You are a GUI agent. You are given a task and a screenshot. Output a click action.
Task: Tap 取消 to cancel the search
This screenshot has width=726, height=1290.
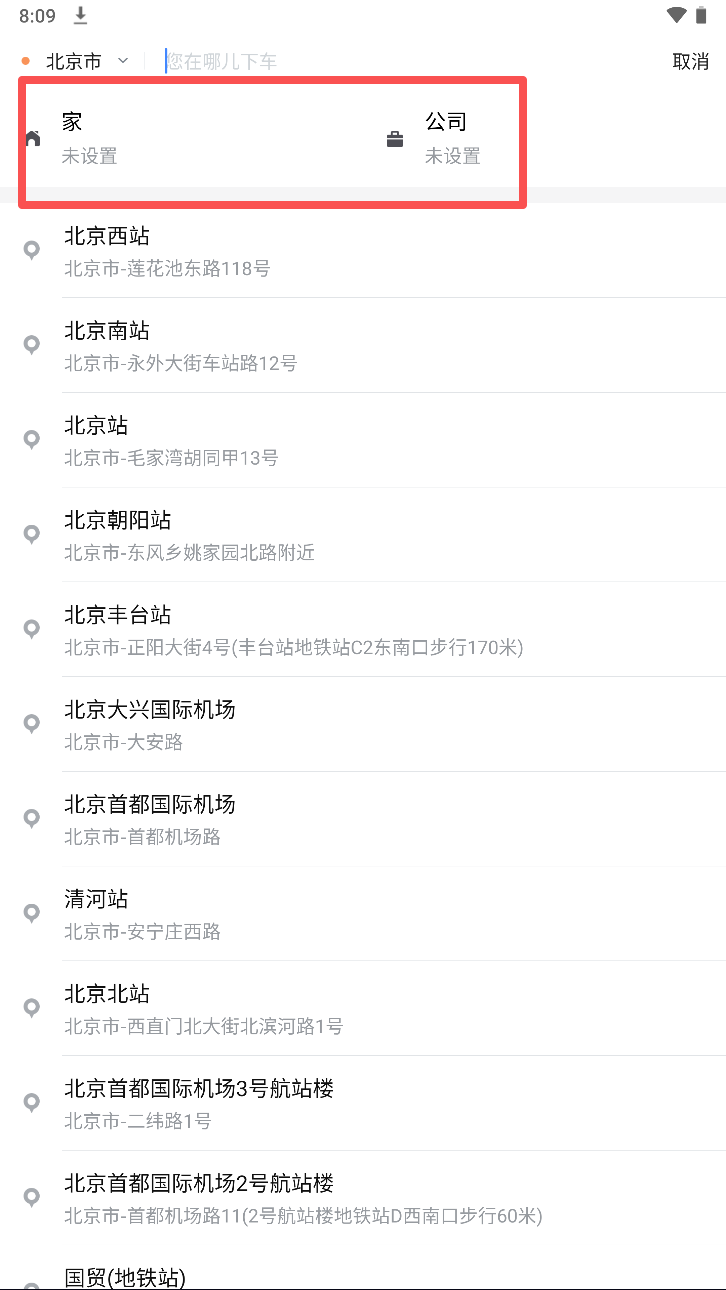690,62
